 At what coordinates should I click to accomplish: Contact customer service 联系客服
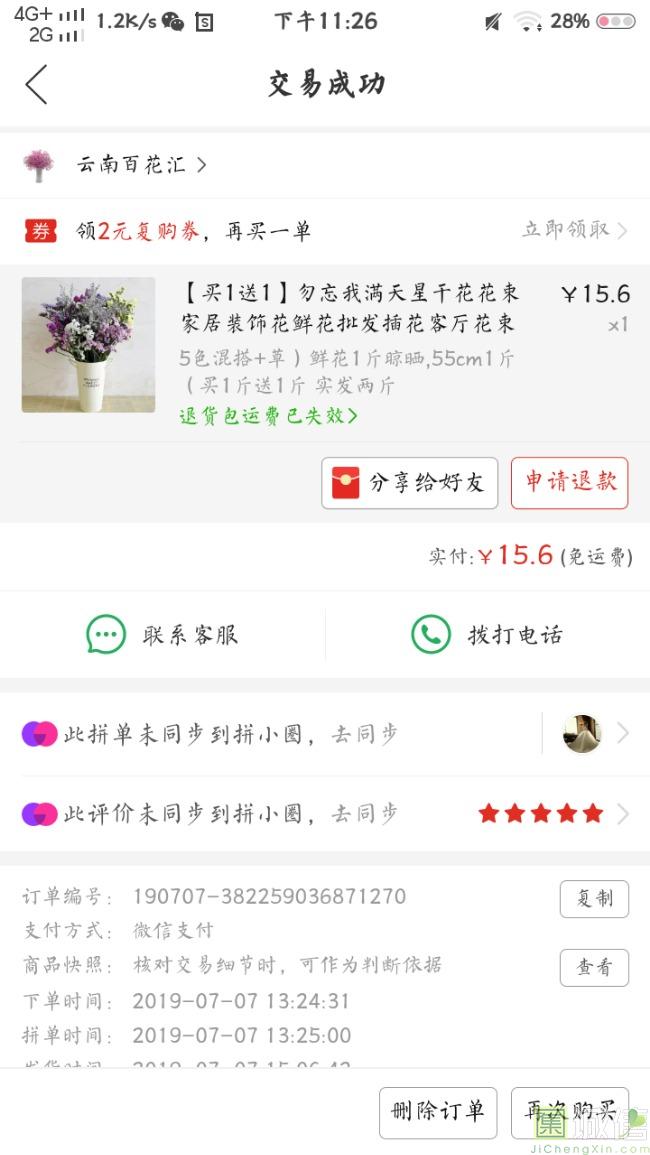coord(163,635)
